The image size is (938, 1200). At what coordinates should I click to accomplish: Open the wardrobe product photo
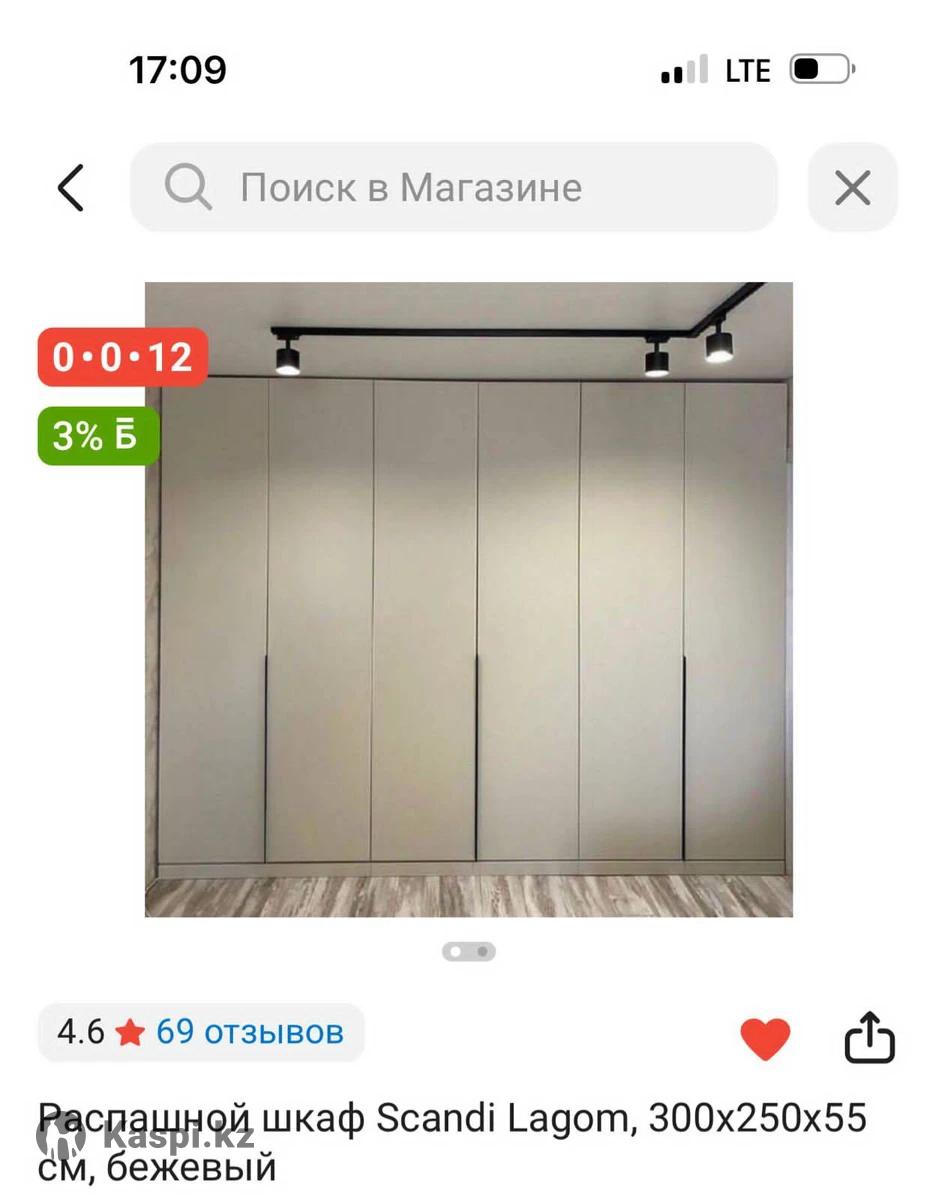(468, 600)
